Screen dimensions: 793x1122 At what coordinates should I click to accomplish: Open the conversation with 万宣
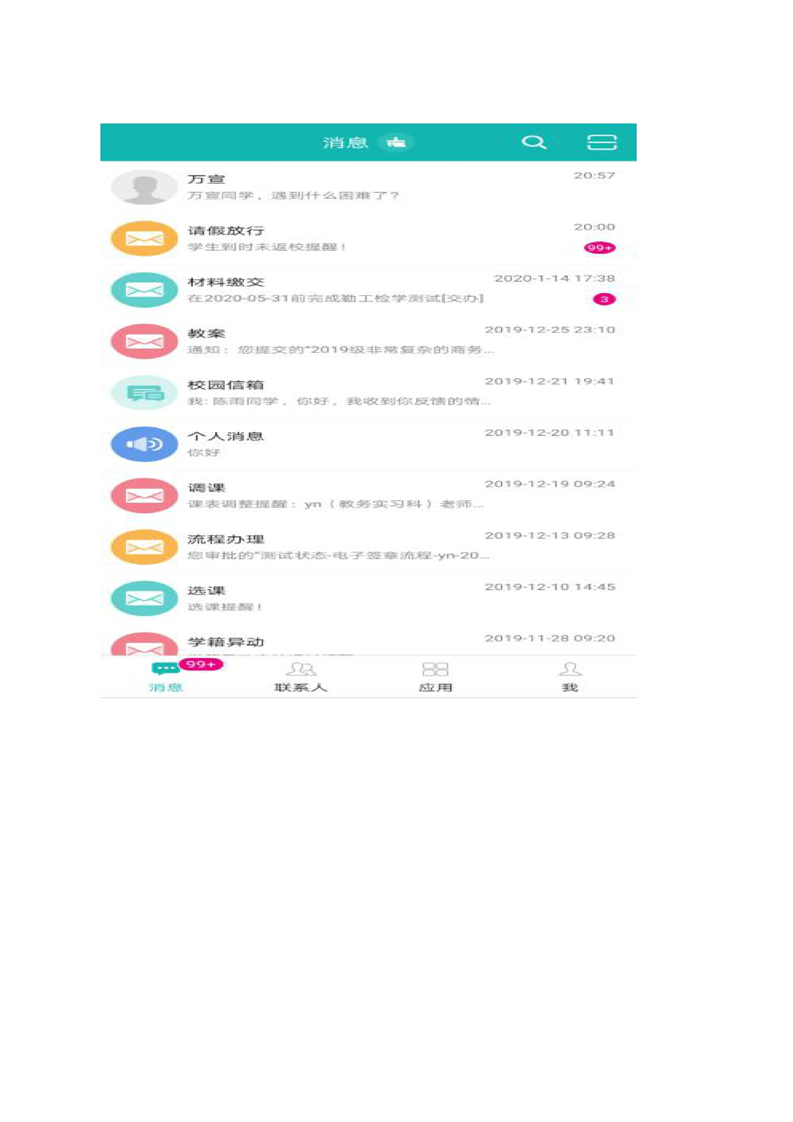(368, 187)
